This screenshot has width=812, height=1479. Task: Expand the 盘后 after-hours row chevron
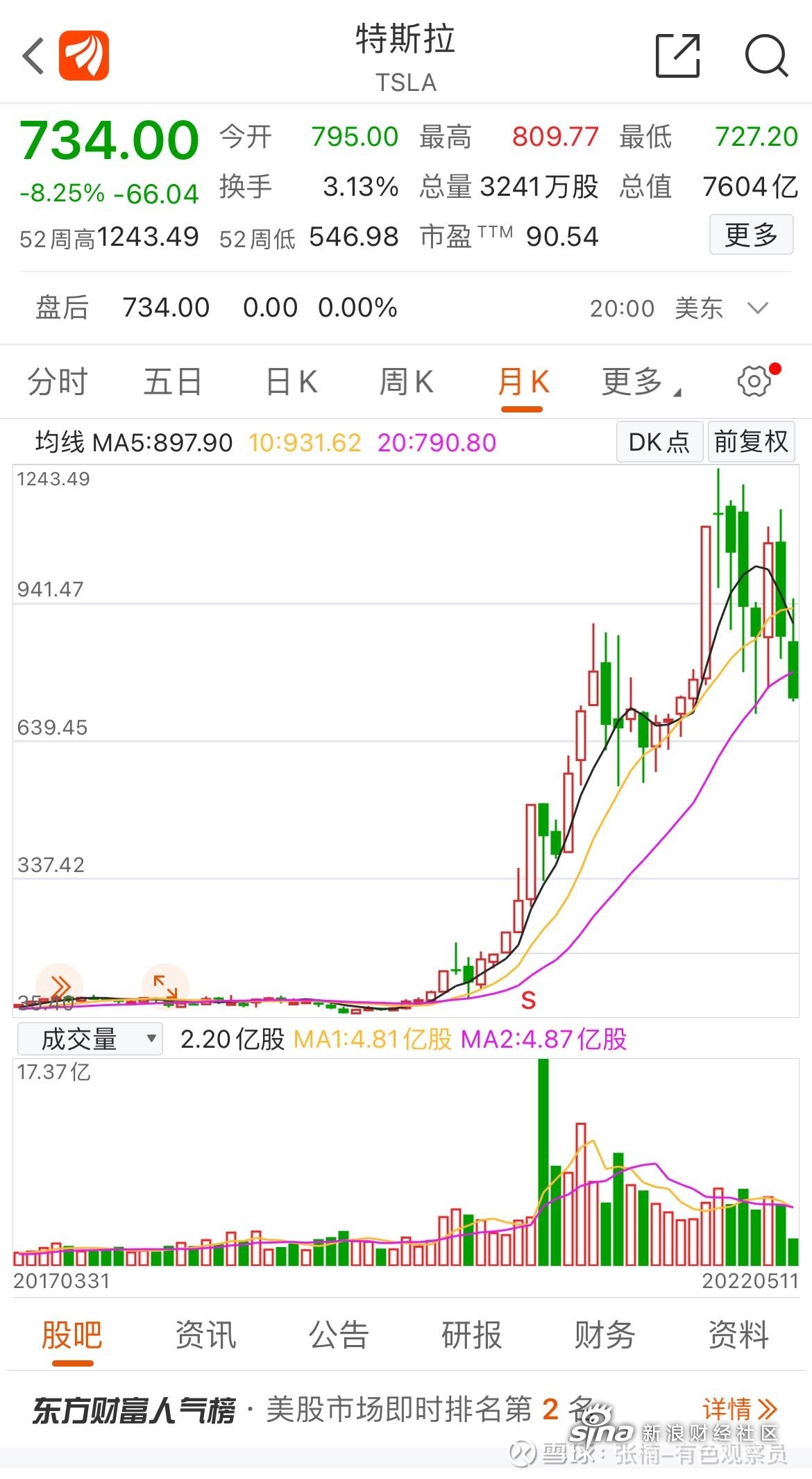[x=758, y=308]
